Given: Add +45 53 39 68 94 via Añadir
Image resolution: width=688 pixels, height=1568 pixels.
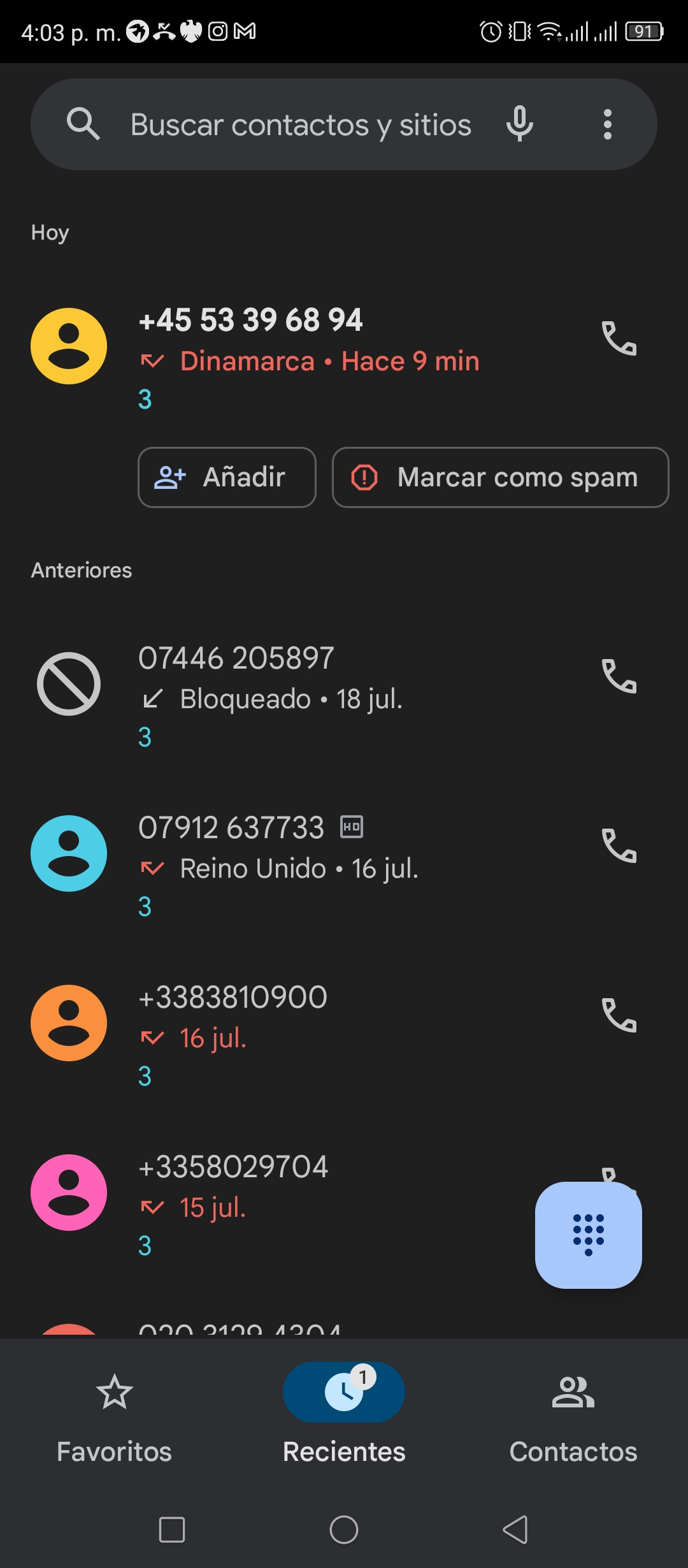Looking at the screenshot, I should click(227, 477).
